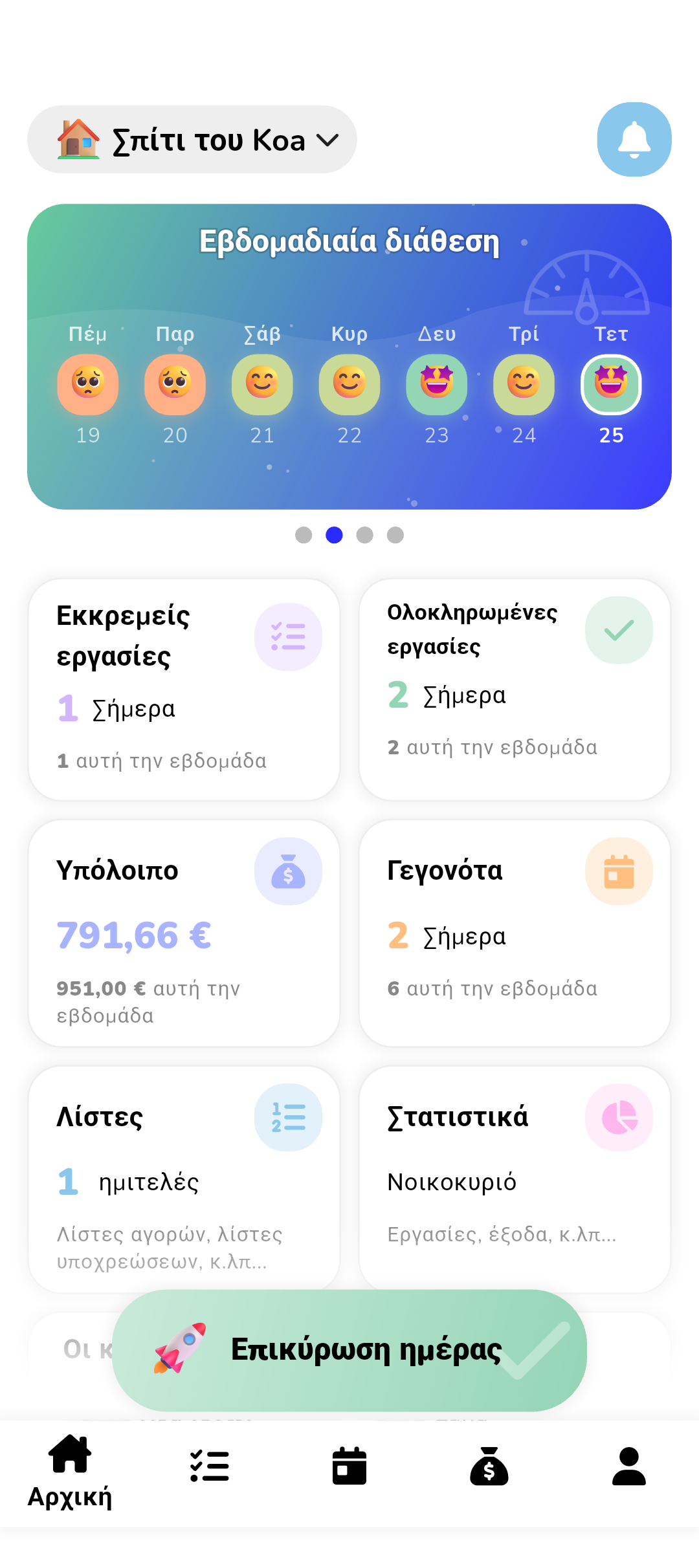Click the pending tasks checklist icon
699x1568 pixels.
[x=289, y=636]
